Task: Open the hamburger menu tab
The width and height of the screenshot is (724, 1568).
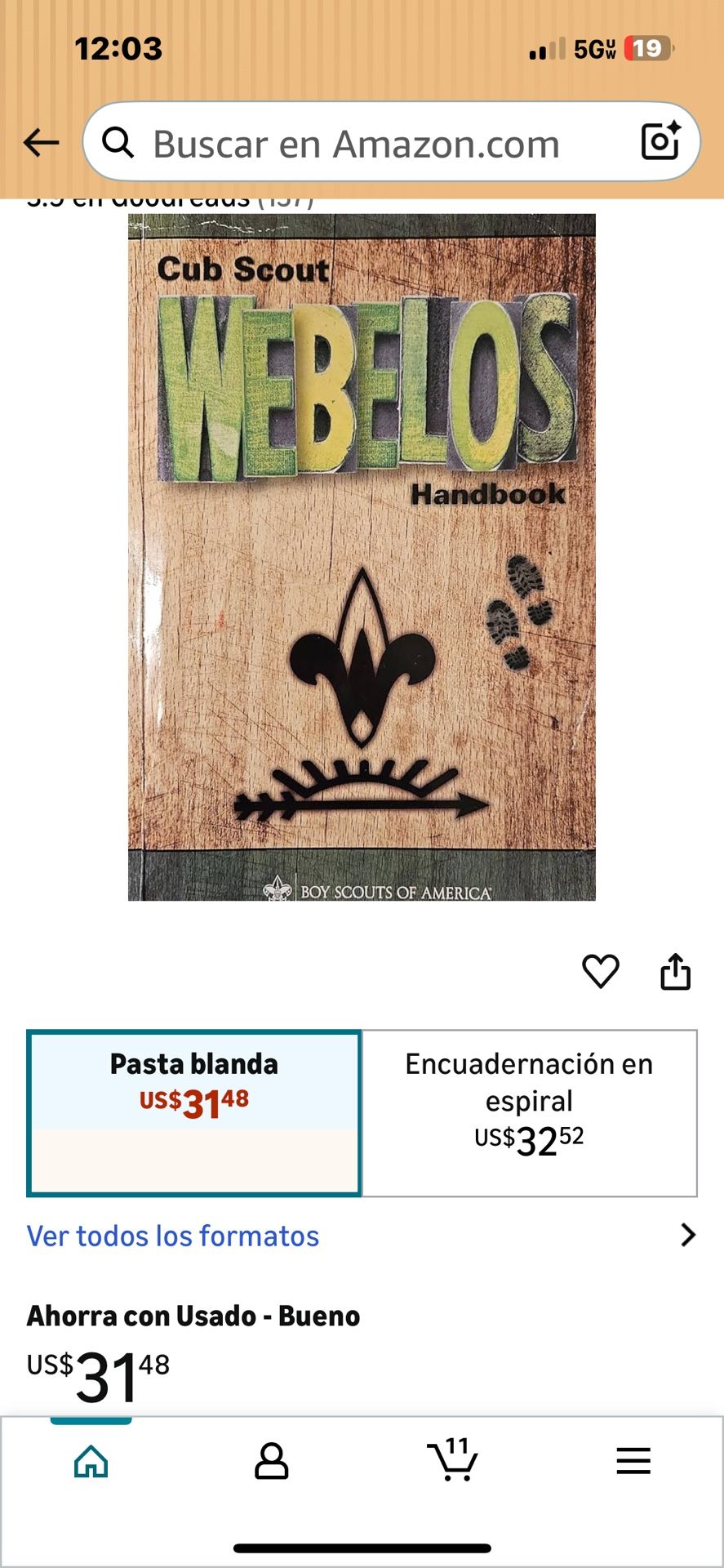Action: point(633,1461)
